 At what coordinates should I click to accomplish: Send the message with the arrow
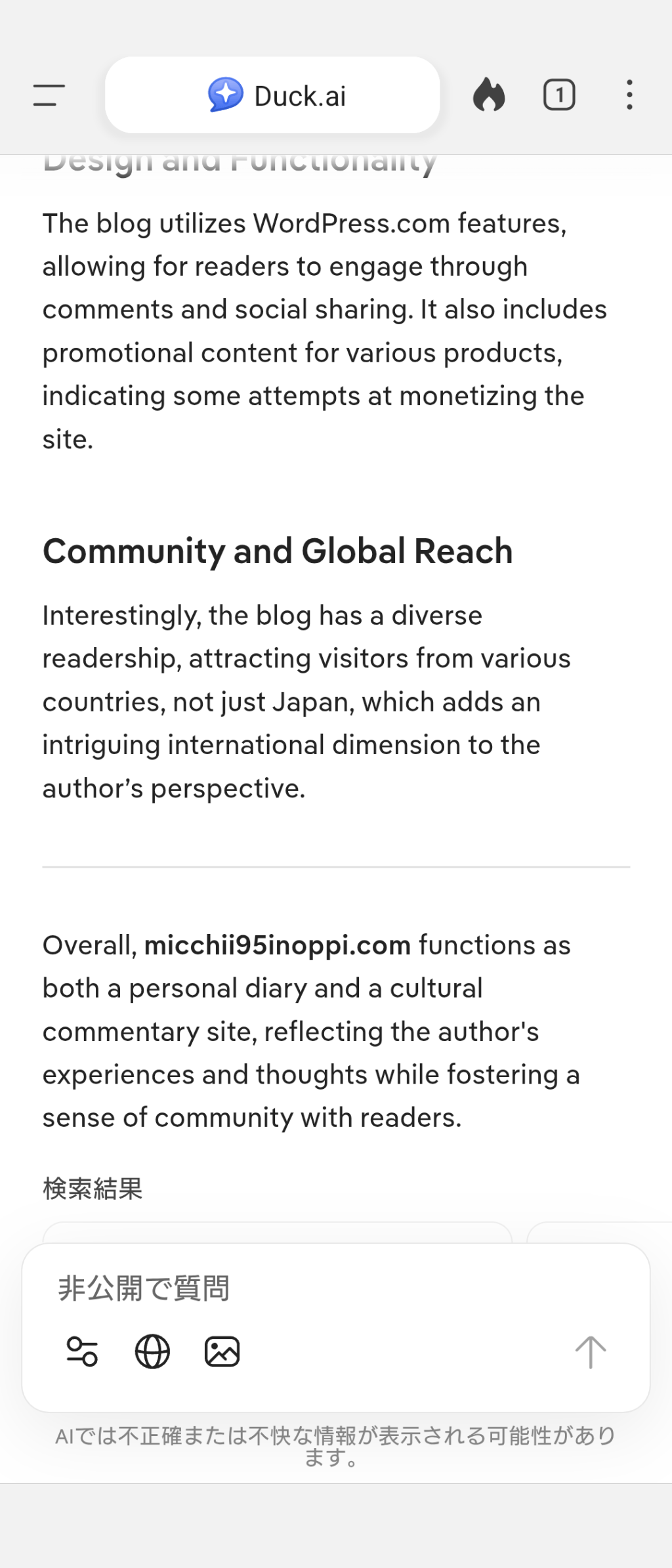(590, 1351)
